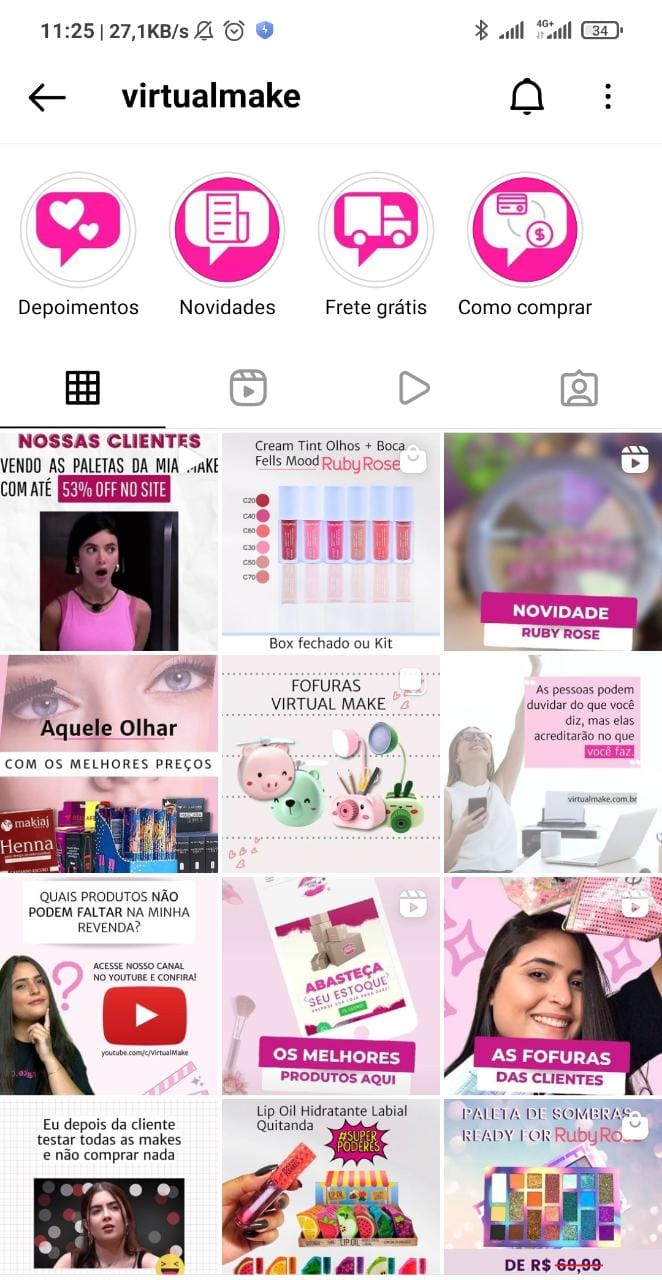Open the YouTube channel promo post
This screenshot has width=662, height=1280.
109,986
